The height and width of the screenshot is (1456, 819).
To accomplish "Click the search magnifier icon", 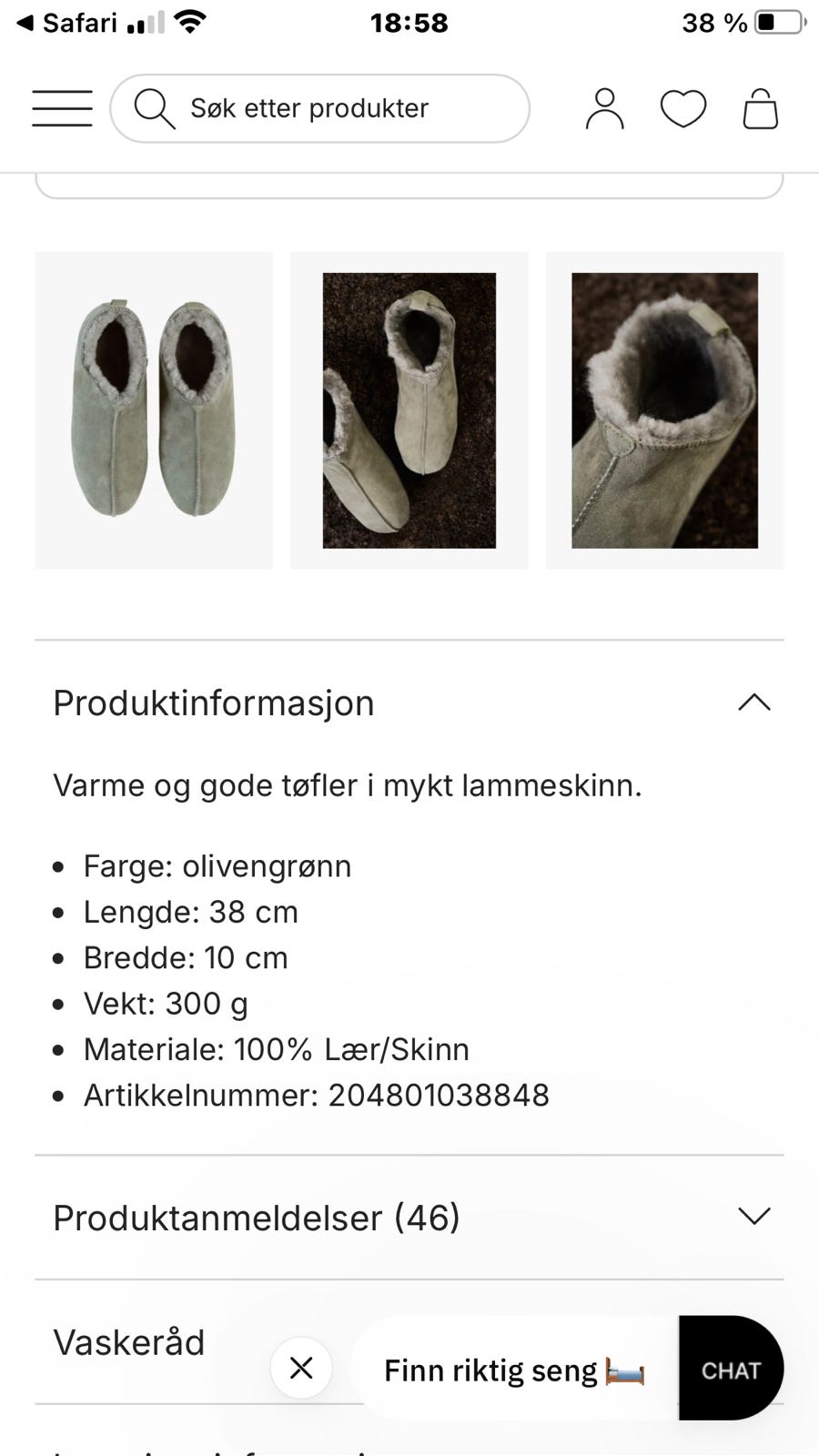I will click(154, 107).
